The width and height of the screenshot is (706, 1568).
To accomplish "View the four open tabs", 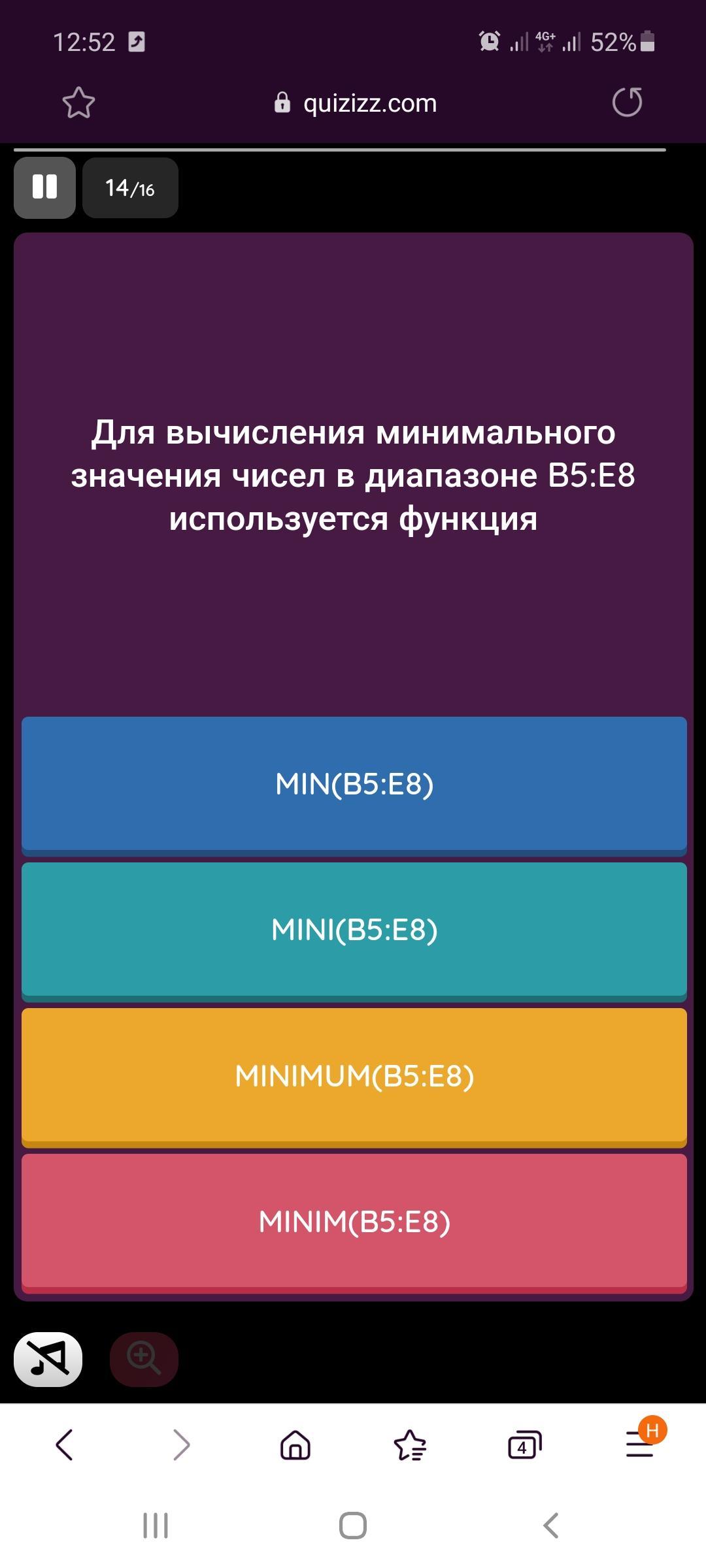I will coord(525,1445).
